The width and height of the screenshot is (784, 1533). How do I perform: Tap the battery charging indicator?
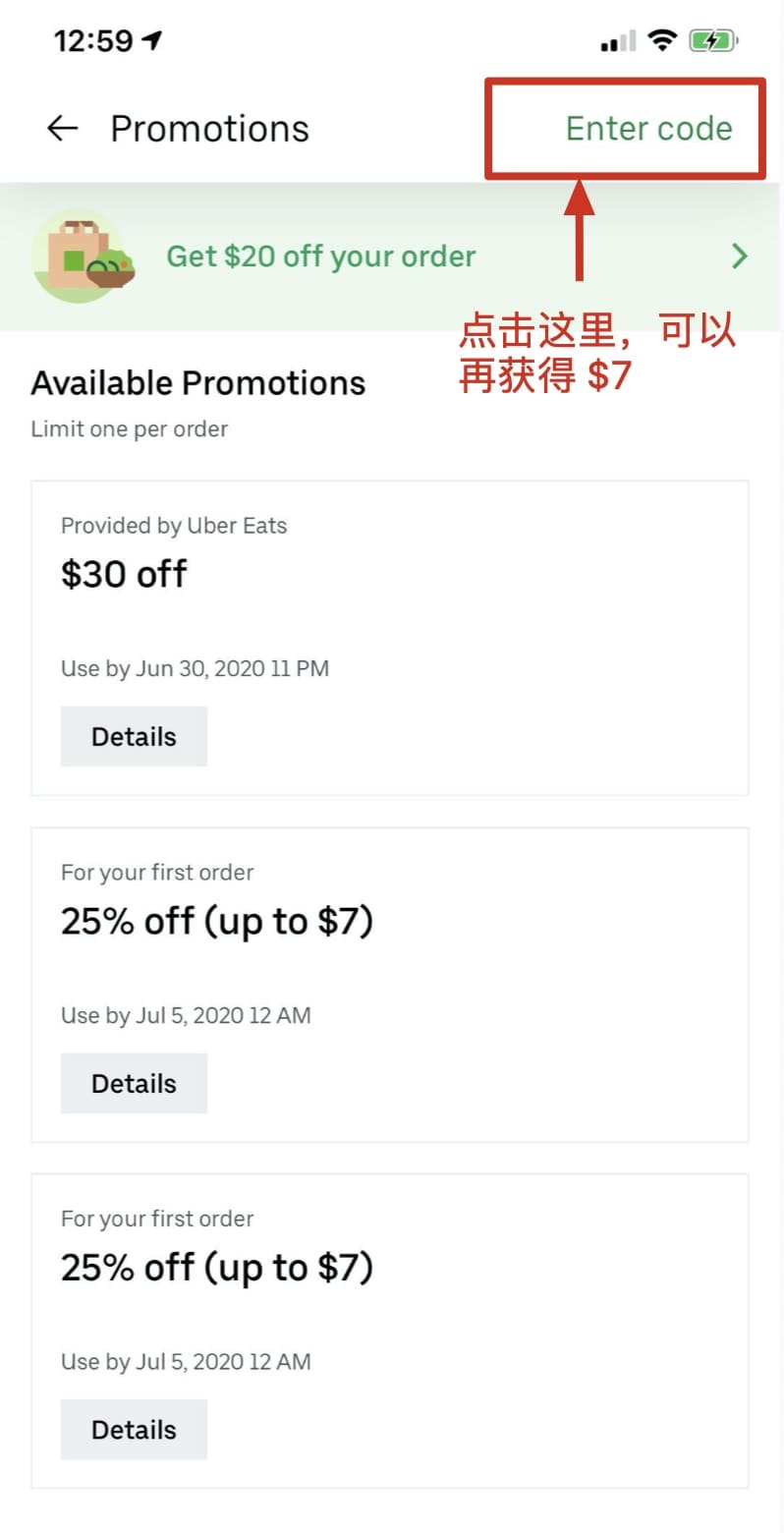pos(712,37)
